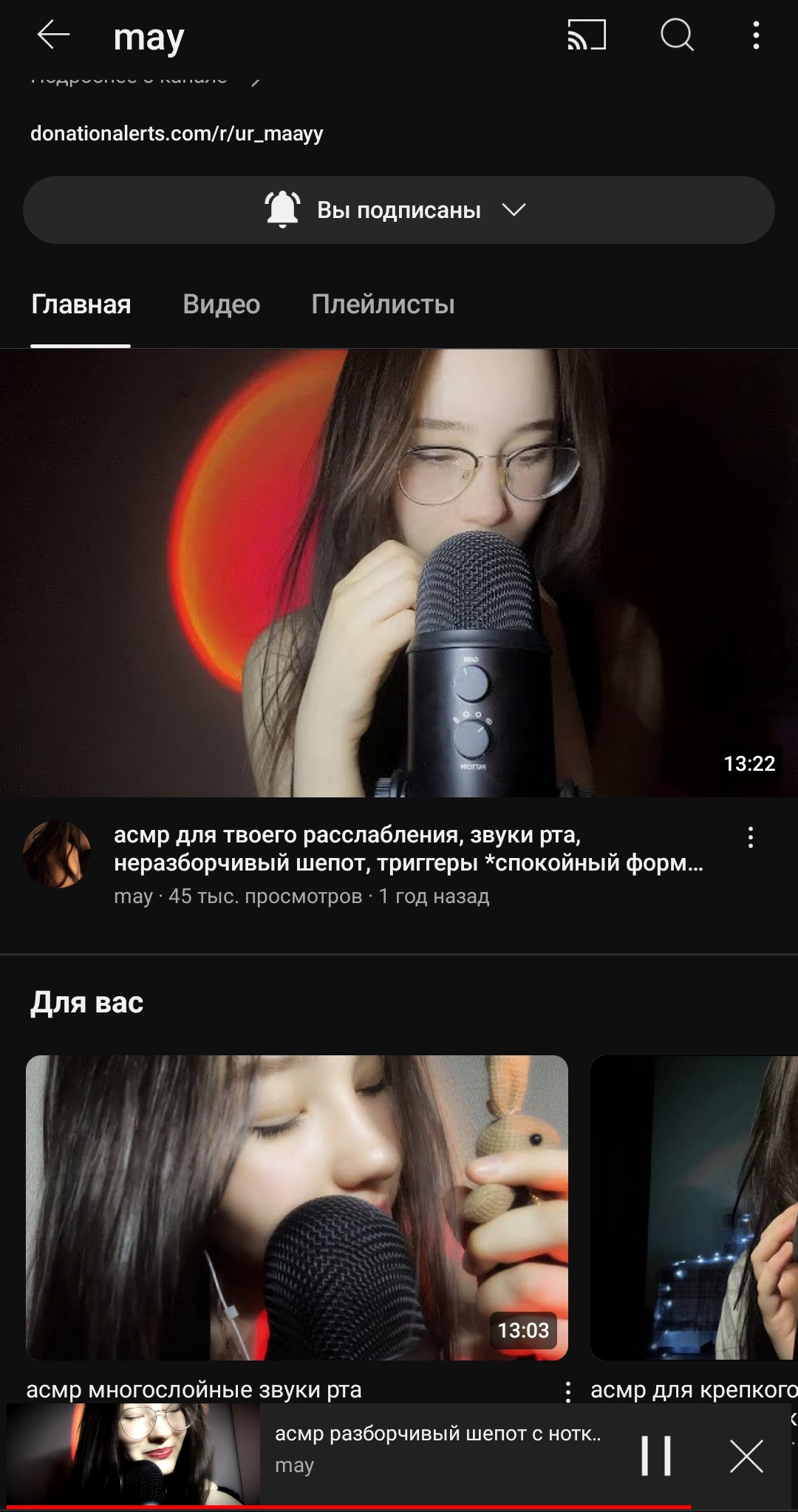This screenshot has height=1512, width=798.
Task: Switch to the Плейлисты tab
Action: tap(383, 304)
